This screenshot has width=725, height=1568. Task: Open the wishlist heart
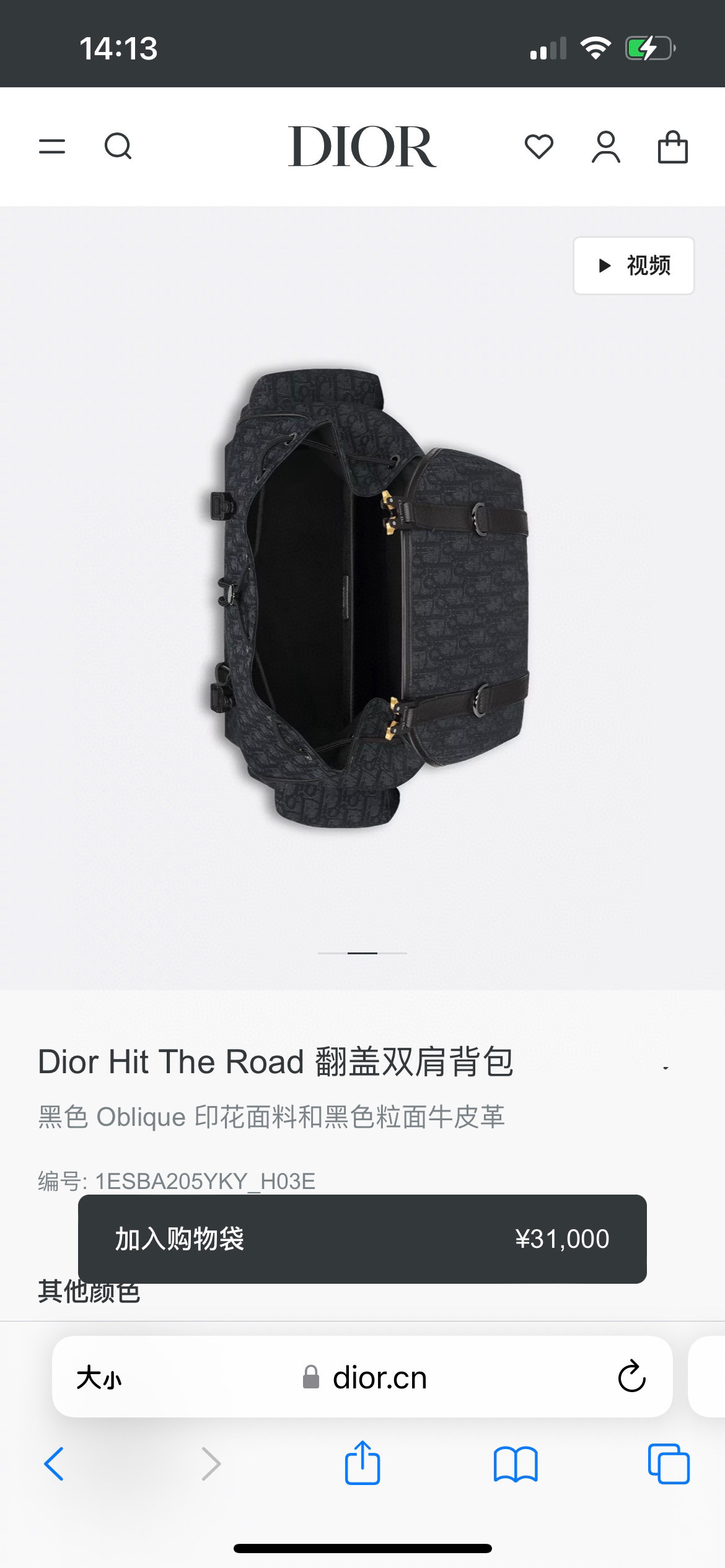(x=538, y=147)
